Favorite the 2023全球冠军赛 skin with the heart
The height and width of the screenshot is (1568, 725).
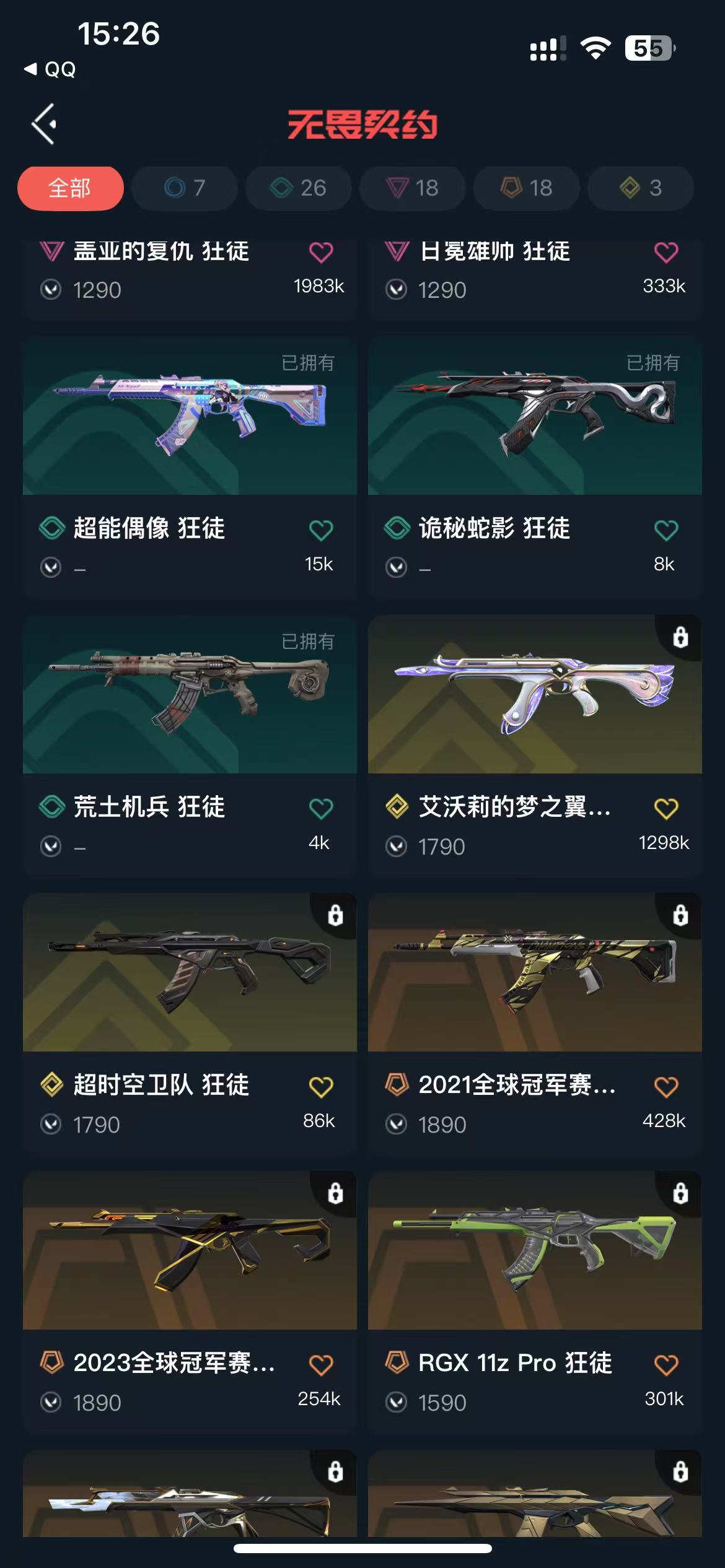pos(321,1365)
